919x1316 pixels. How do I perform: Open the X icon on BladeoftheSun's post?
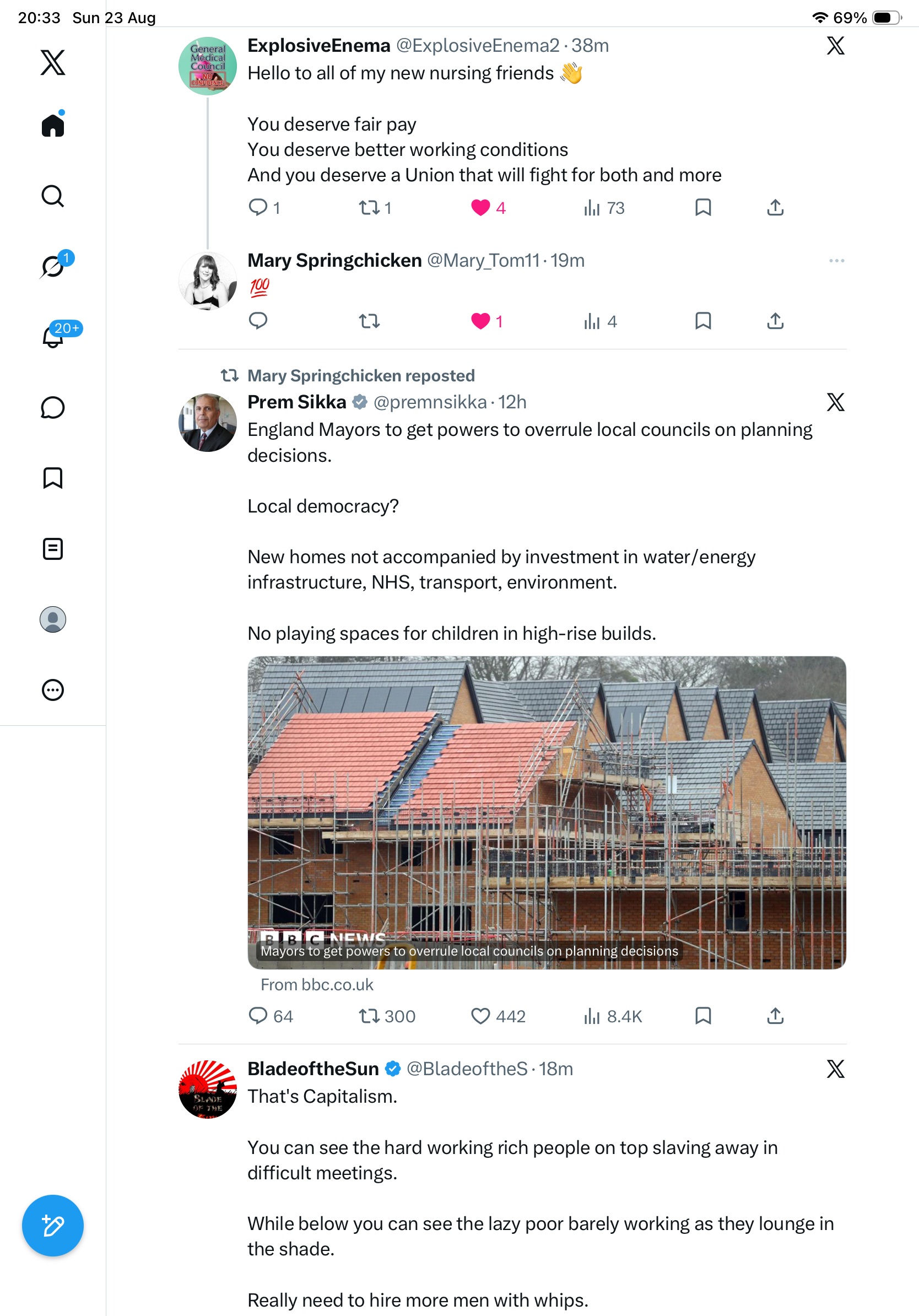click(x=835, y=1069)
